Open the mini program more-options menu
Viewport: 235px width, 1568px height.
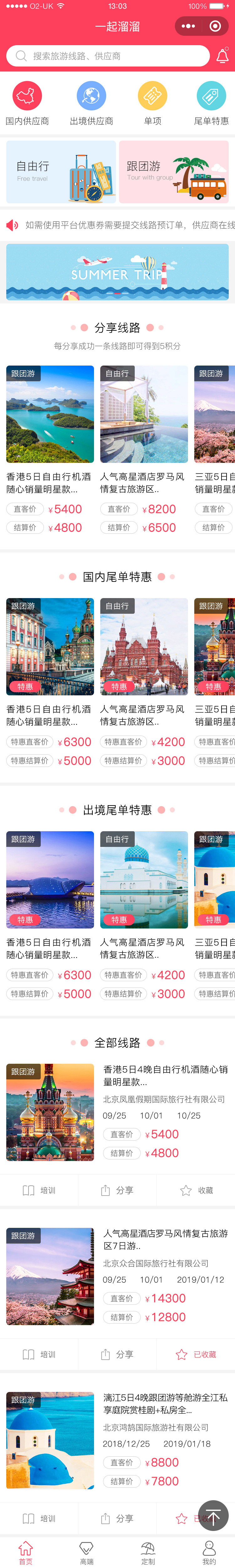point(188,26)
